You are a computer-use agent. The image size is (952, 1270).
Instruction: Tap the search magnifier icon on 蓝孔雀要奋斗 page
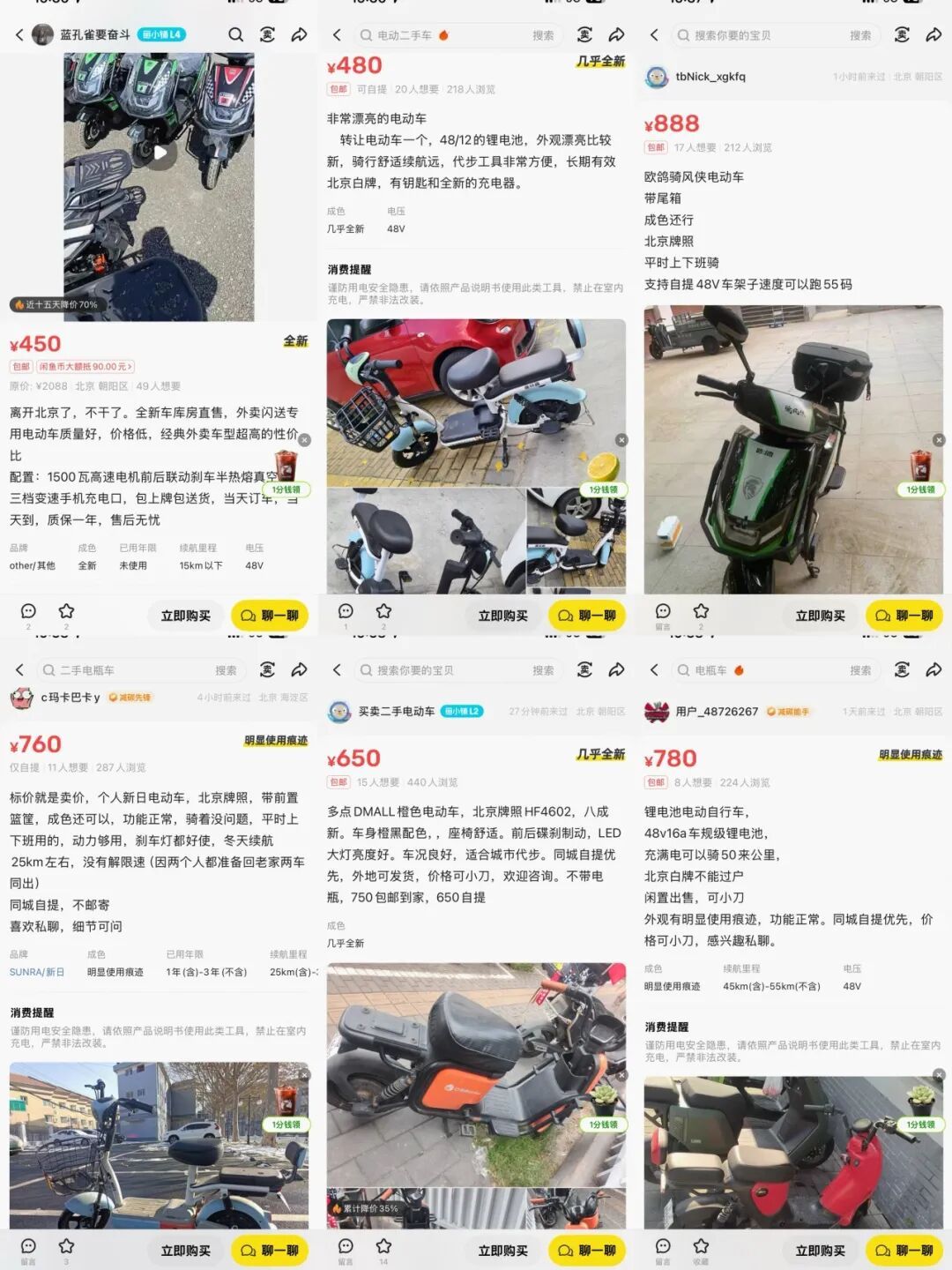click(235, 35)
